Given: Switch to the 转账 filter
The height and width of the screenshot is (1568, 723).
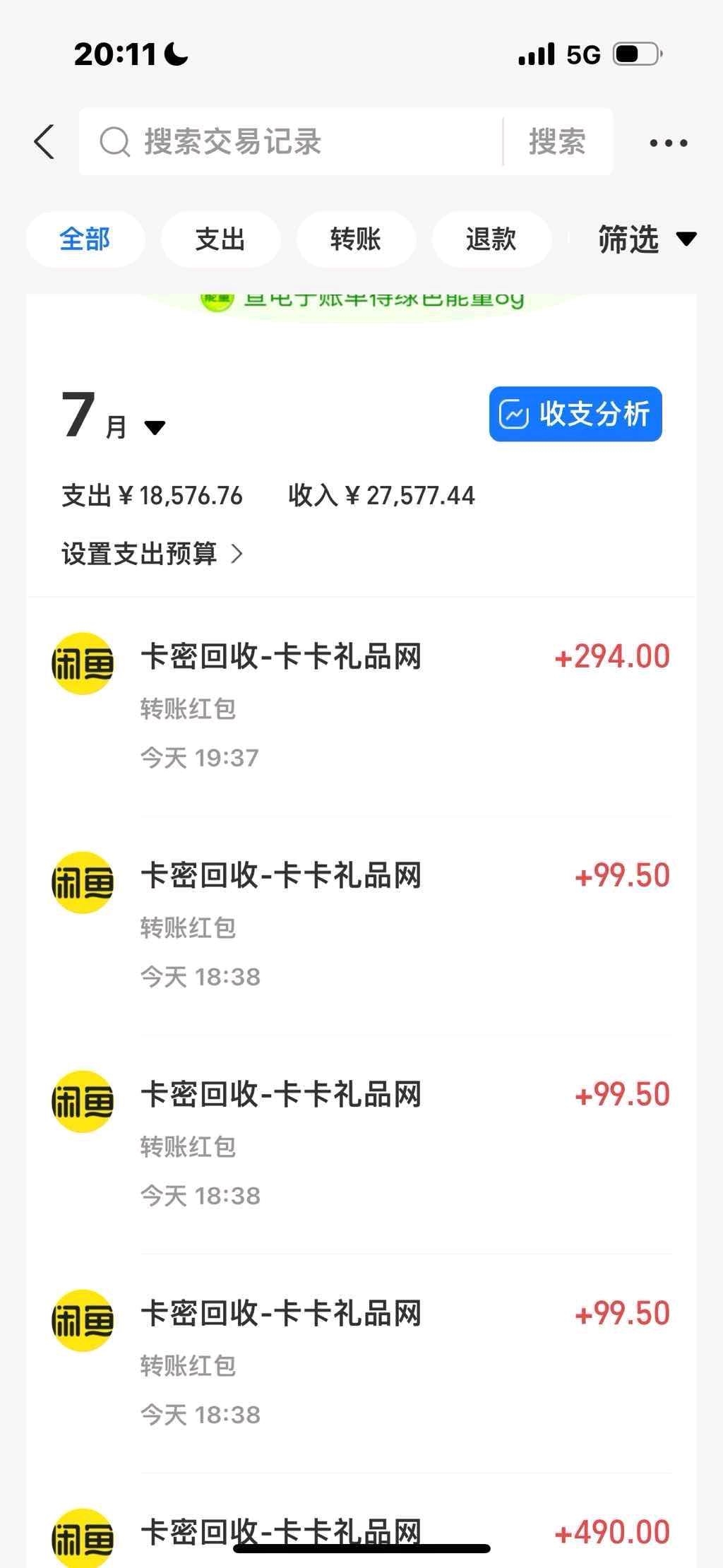Looking at the screenshot, I should click(356, 239).
